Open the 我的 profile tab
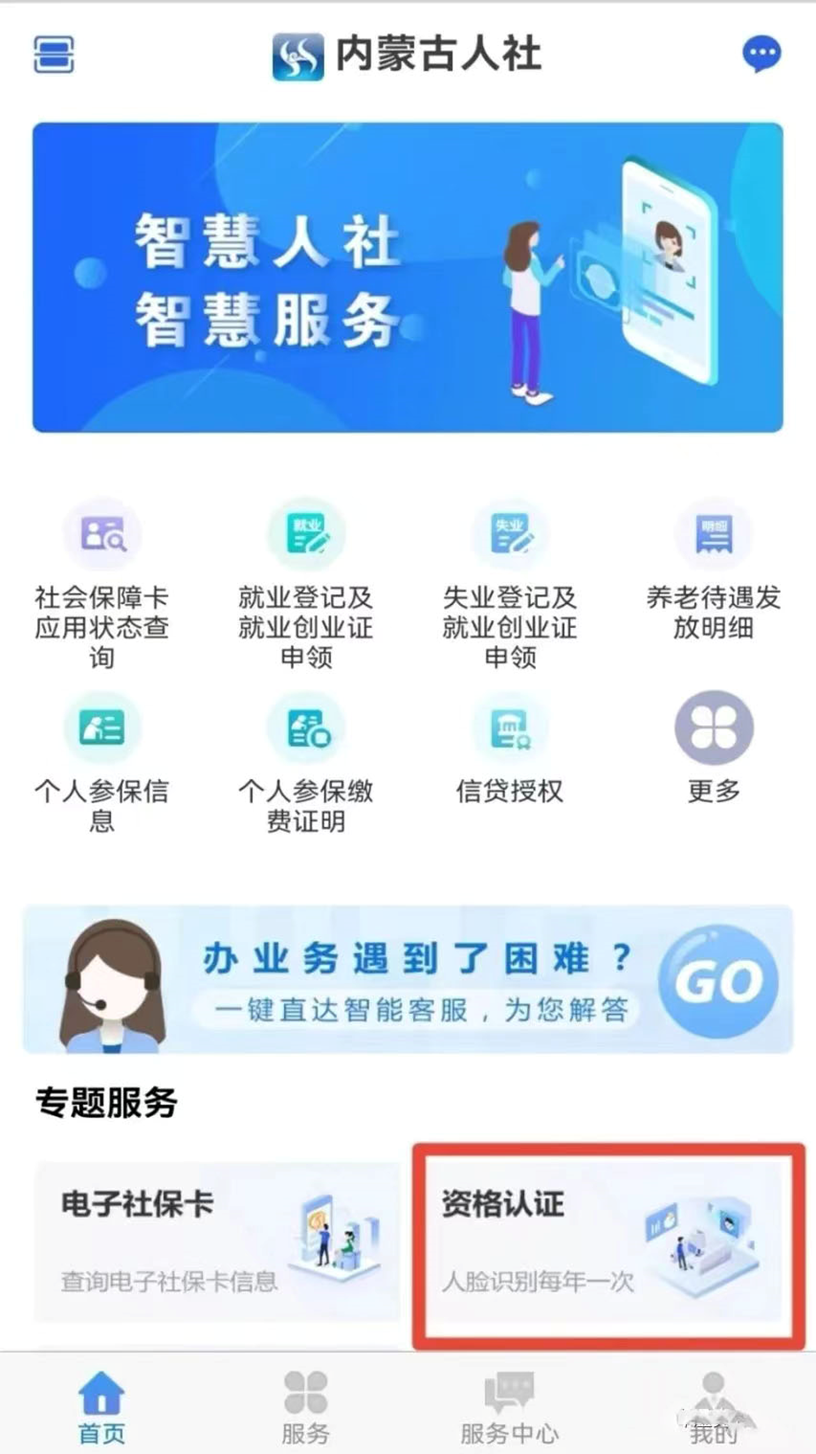Image resolution: width=816 pixels, height=1454 pixels. pos(713,1404)
